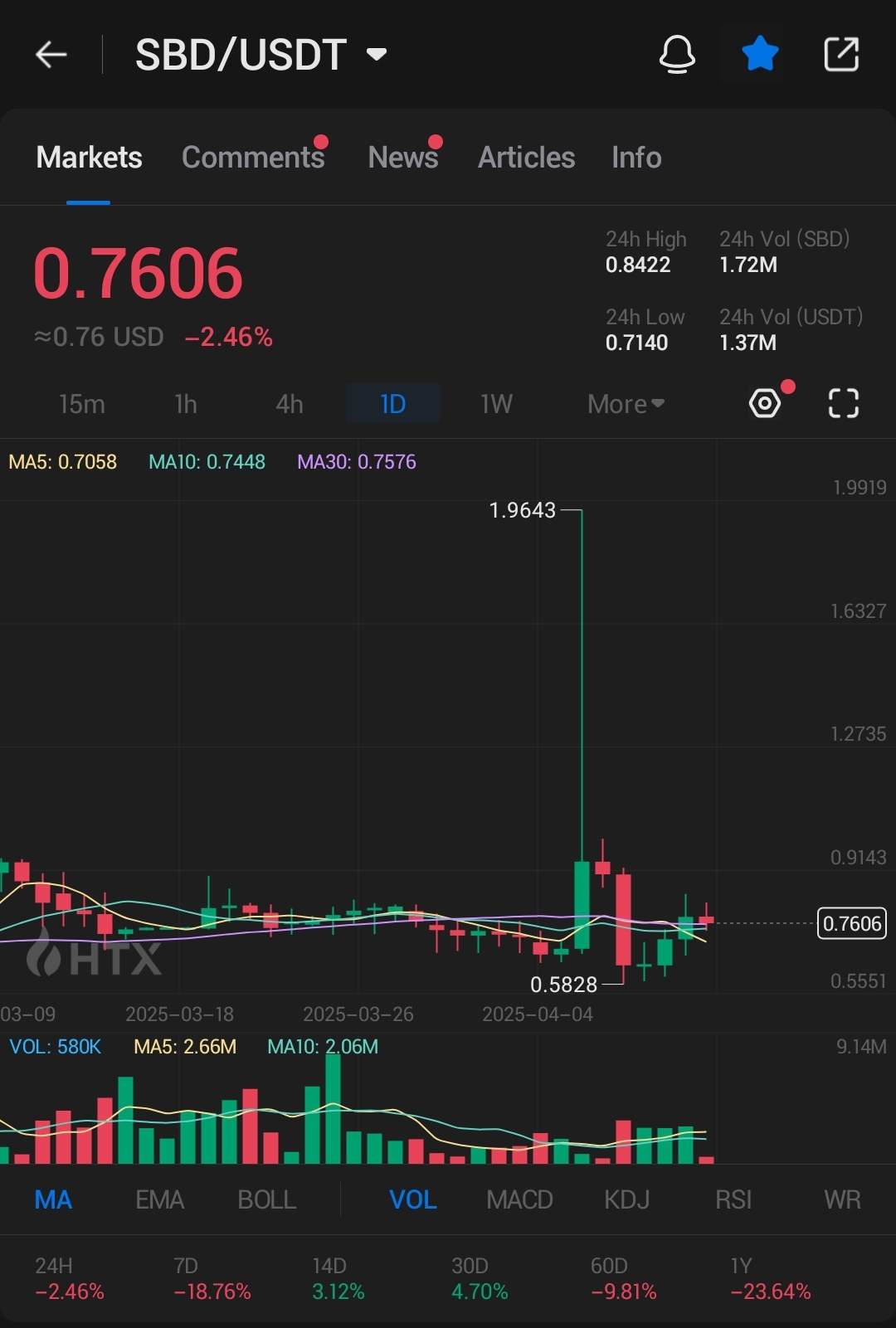The width and height of the screenshot is (896, 1328).
Task: Share this market page
Action: tap(841, 55)
